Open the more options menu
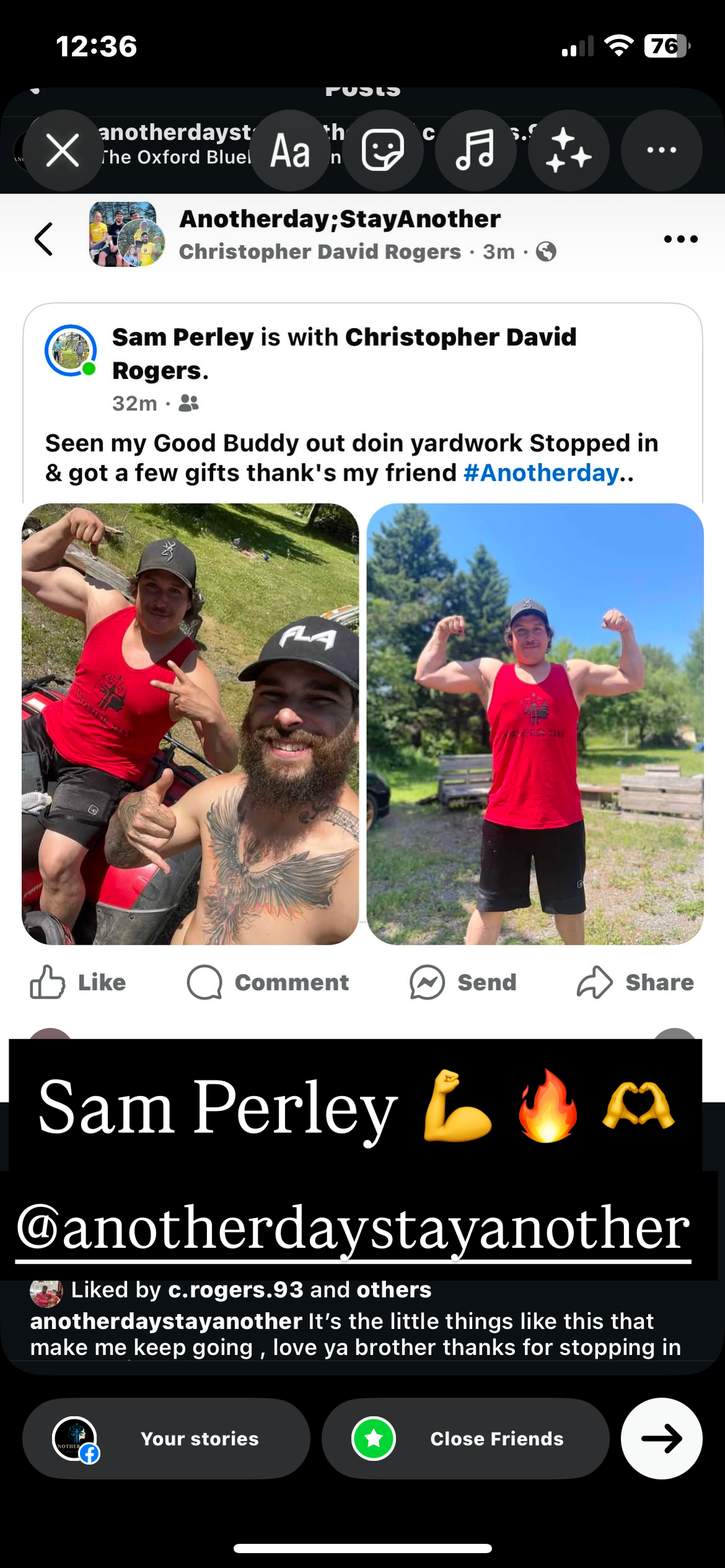The height and width of the screenshot is (1568, 725). [x=661, y=150]
